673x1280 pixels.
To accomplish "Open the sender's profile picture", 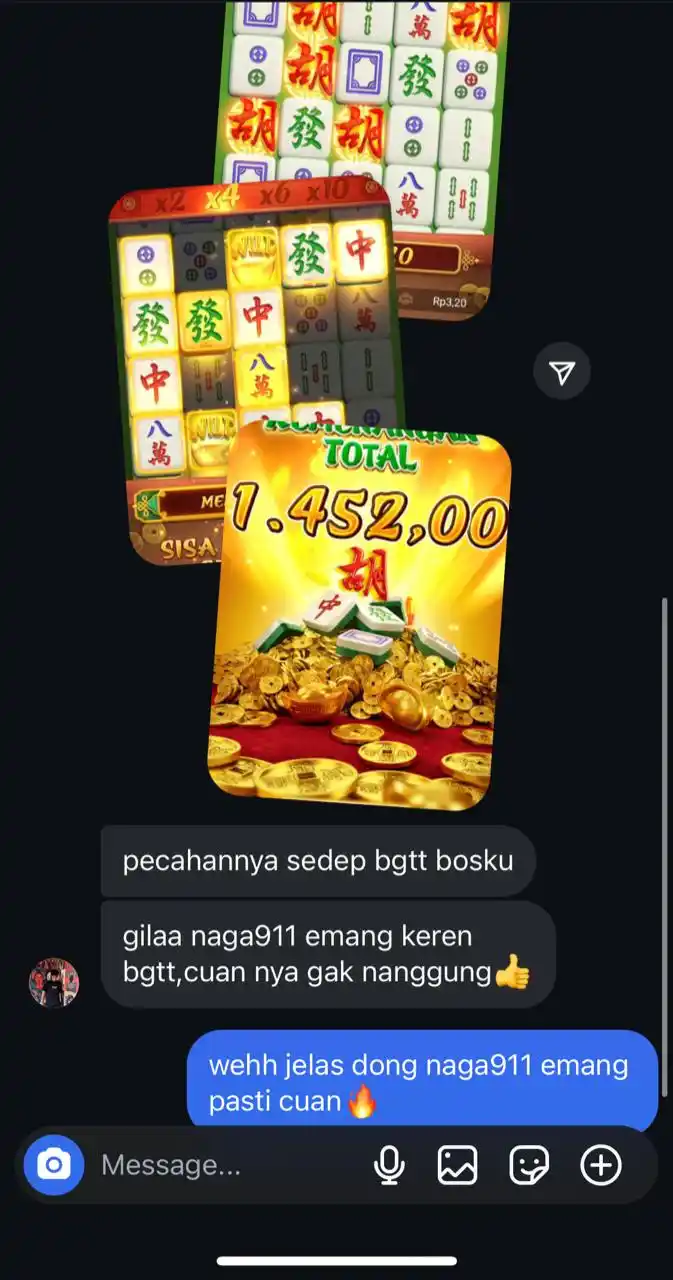I will 54,982.
